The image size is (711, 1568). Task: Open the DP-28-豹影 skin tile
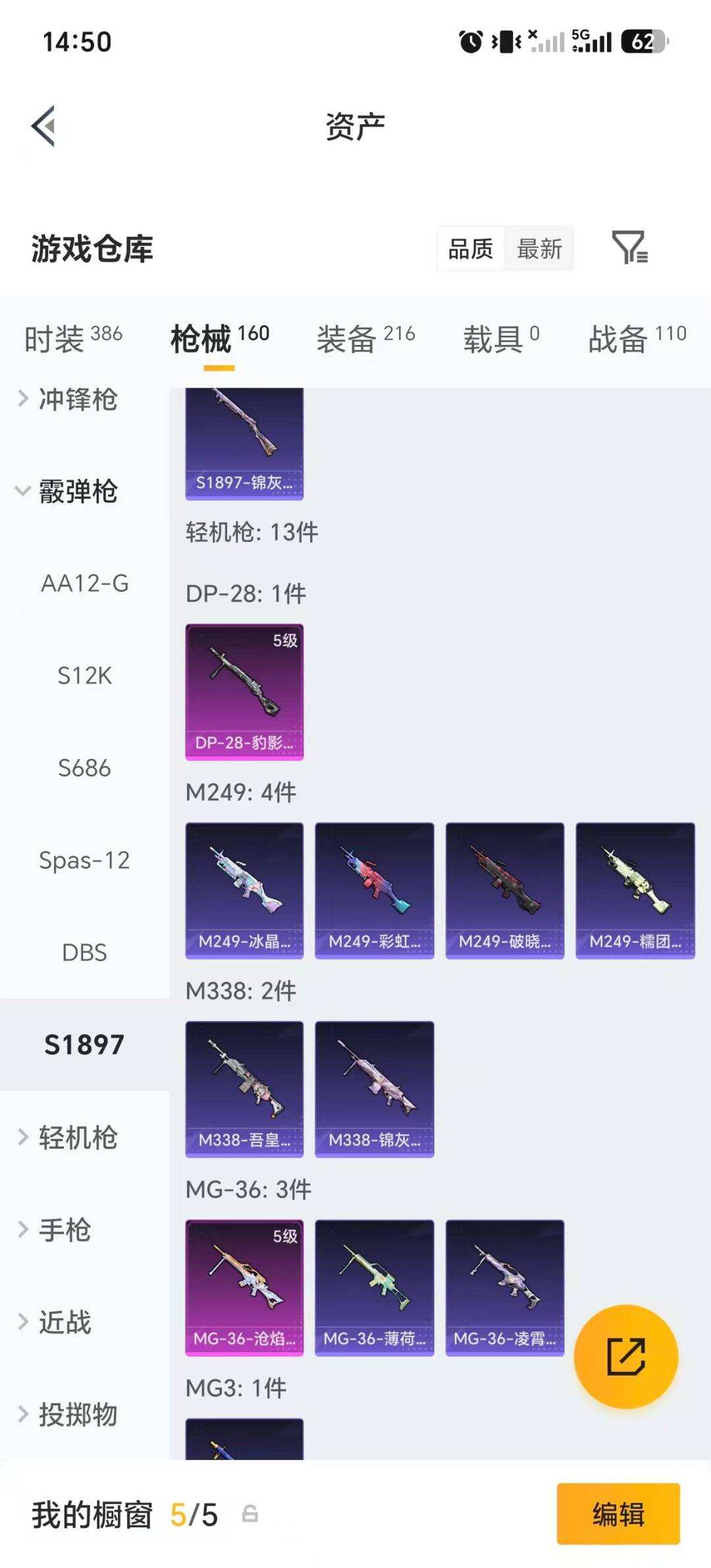pyautogui.click(x=244, y=692)
